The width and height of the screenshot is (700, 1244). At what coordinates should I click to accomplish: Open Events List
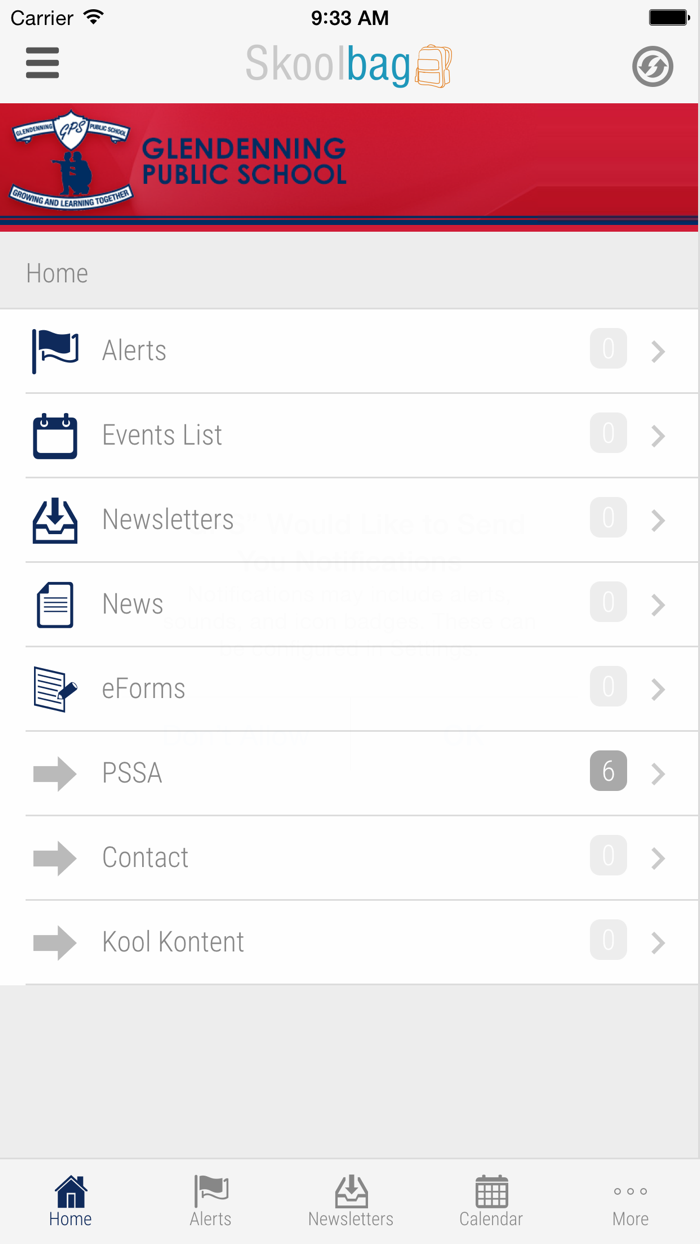(350, 436)
